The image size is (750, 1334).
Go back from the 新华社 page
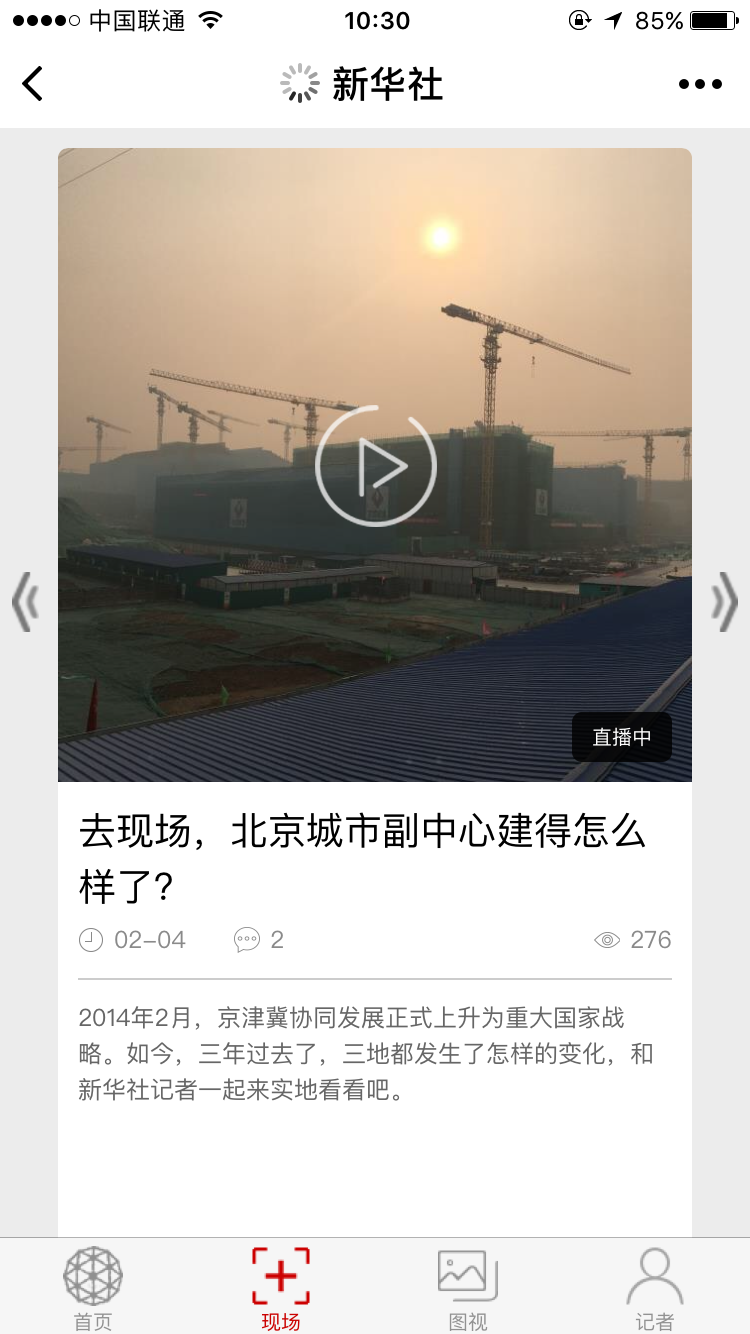coord(33,84)
